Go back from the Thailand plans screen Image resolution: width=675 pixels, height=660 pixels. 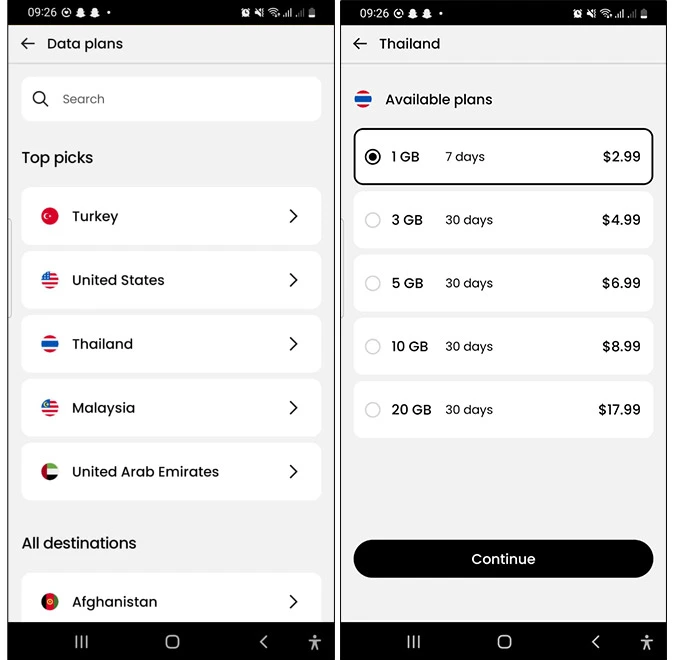click(360, 44)
